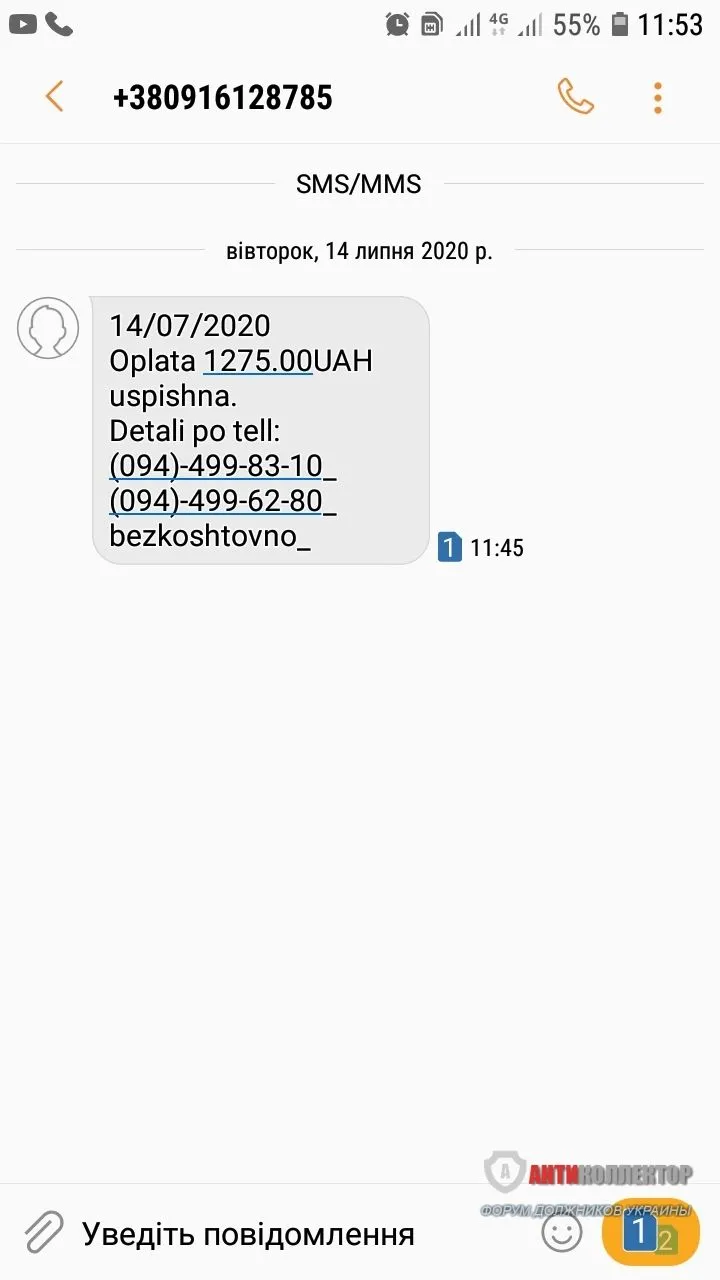Image resolution: width=720 pixels, height=1280 pixels.
Task: Tap the back arrow to leave conversation
Action: coord(54,96)
